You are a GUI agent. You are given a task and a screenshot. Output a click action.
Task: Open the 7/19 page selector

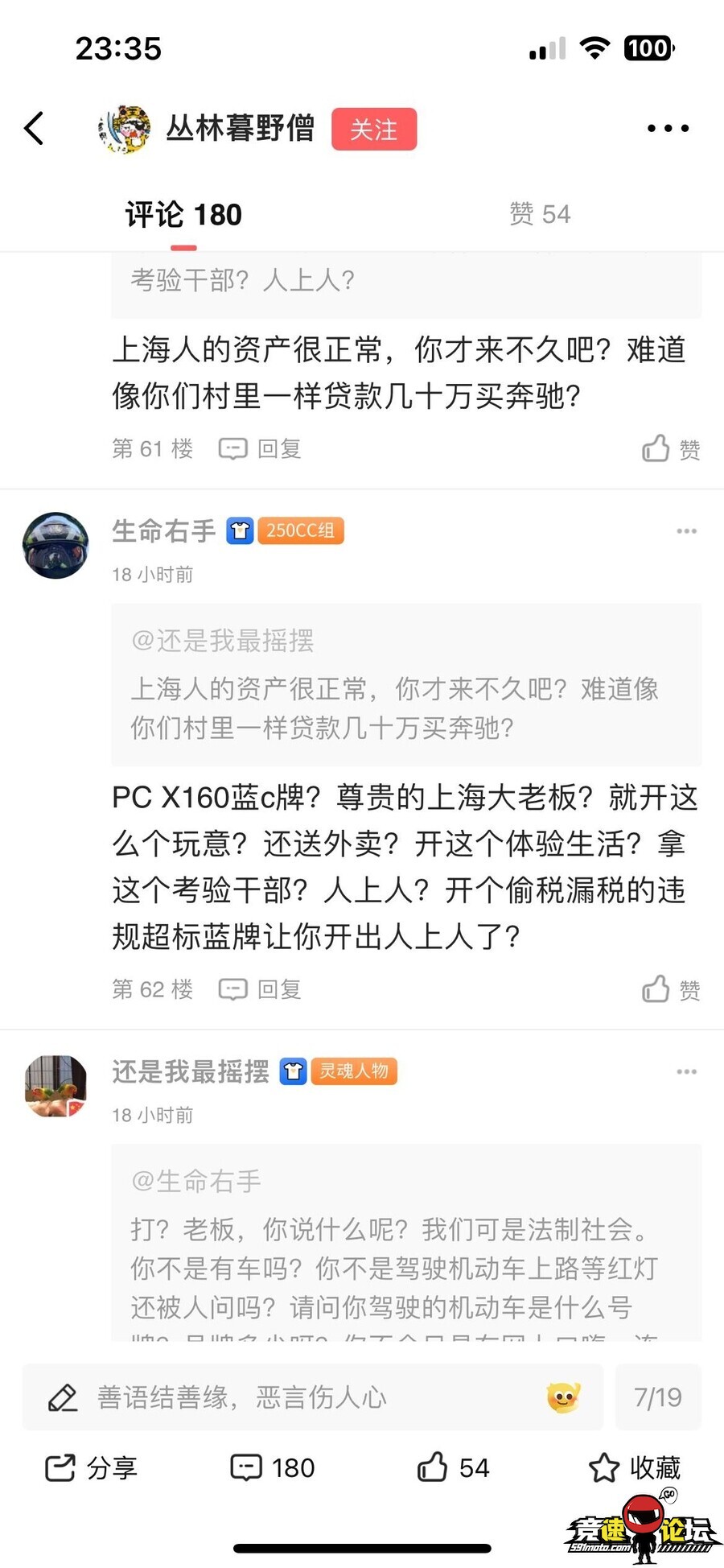pyautogui.click(x=657, y=1397)
